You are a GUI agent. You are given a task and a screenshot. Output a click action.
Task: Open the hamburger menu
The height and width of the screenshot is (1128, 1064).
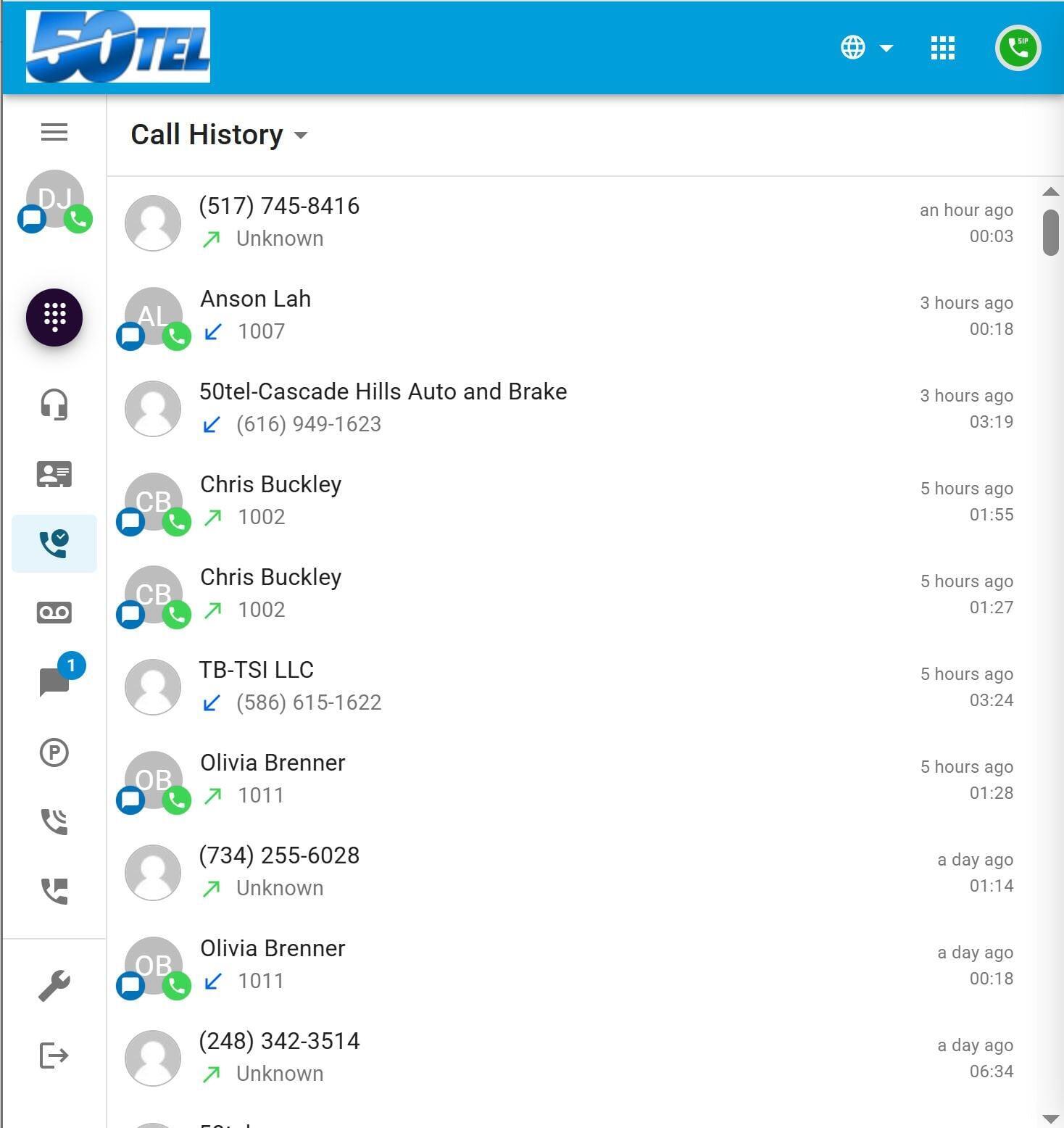54,132
